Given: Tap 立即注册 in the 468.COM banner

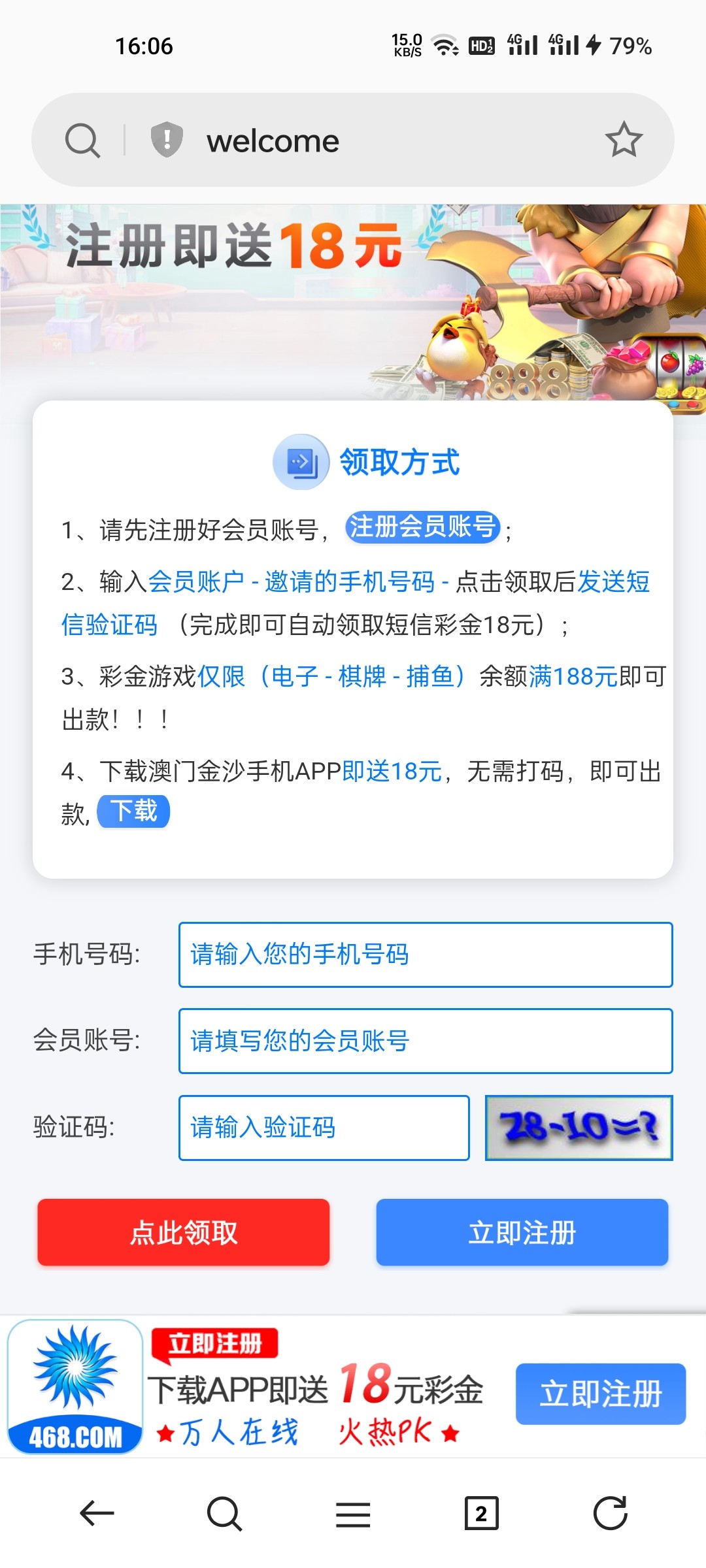Looking at the screenshot, I should [600, 1394].
